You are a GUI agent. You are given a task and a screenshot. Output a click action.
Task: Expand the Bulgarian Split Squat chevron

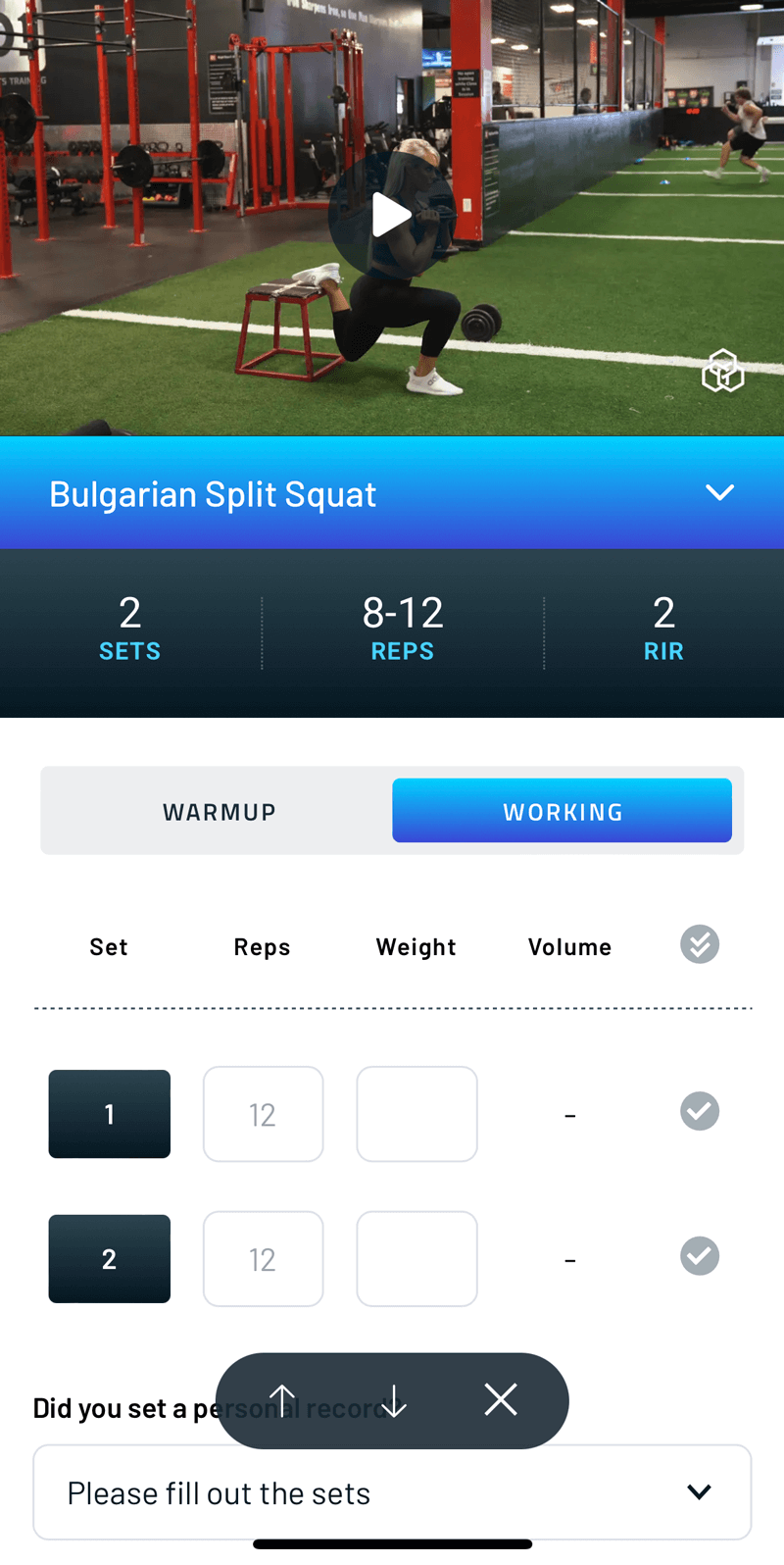[x=720, y=492]
